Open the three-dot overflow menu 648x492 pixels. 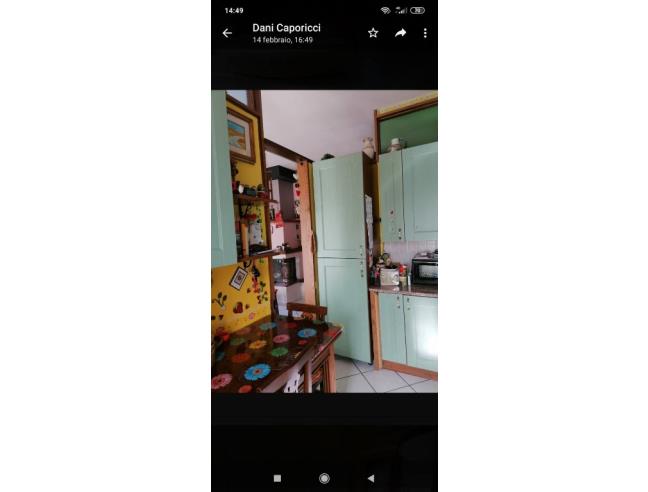pyautogui.click(x=425, y=33)
